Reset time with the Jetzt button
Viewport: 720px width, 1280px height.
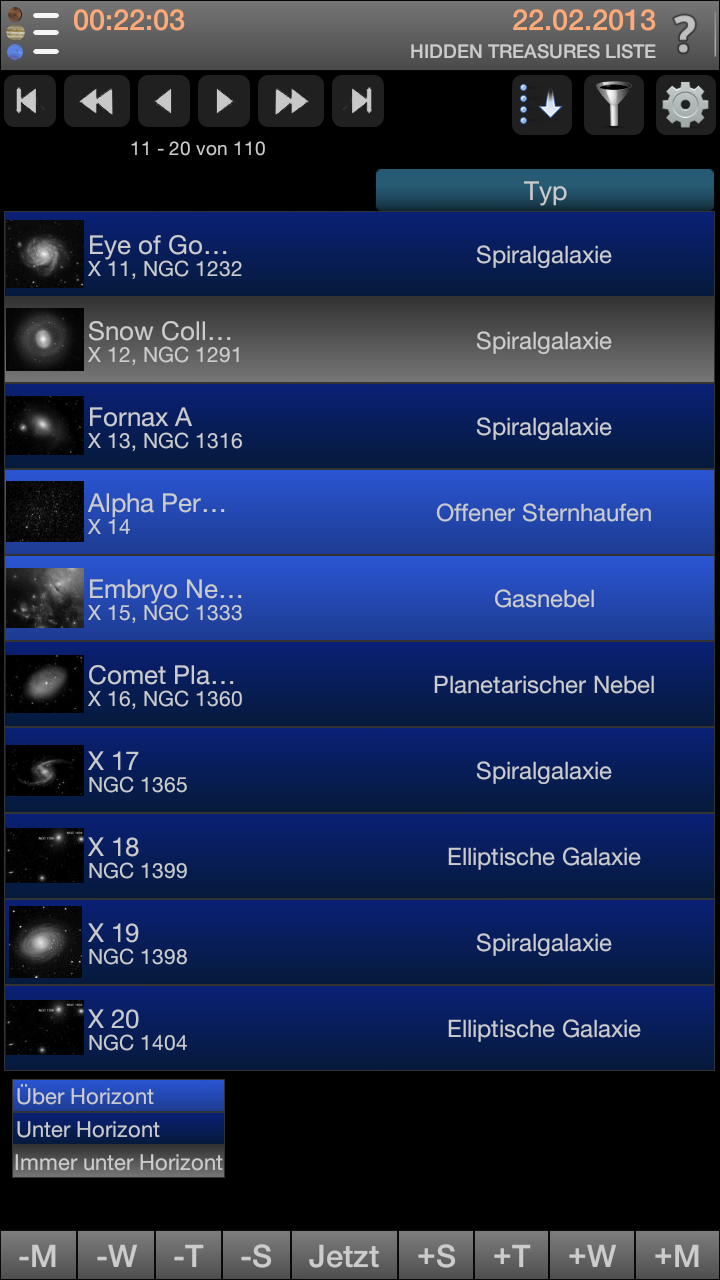pos(344,1256)
